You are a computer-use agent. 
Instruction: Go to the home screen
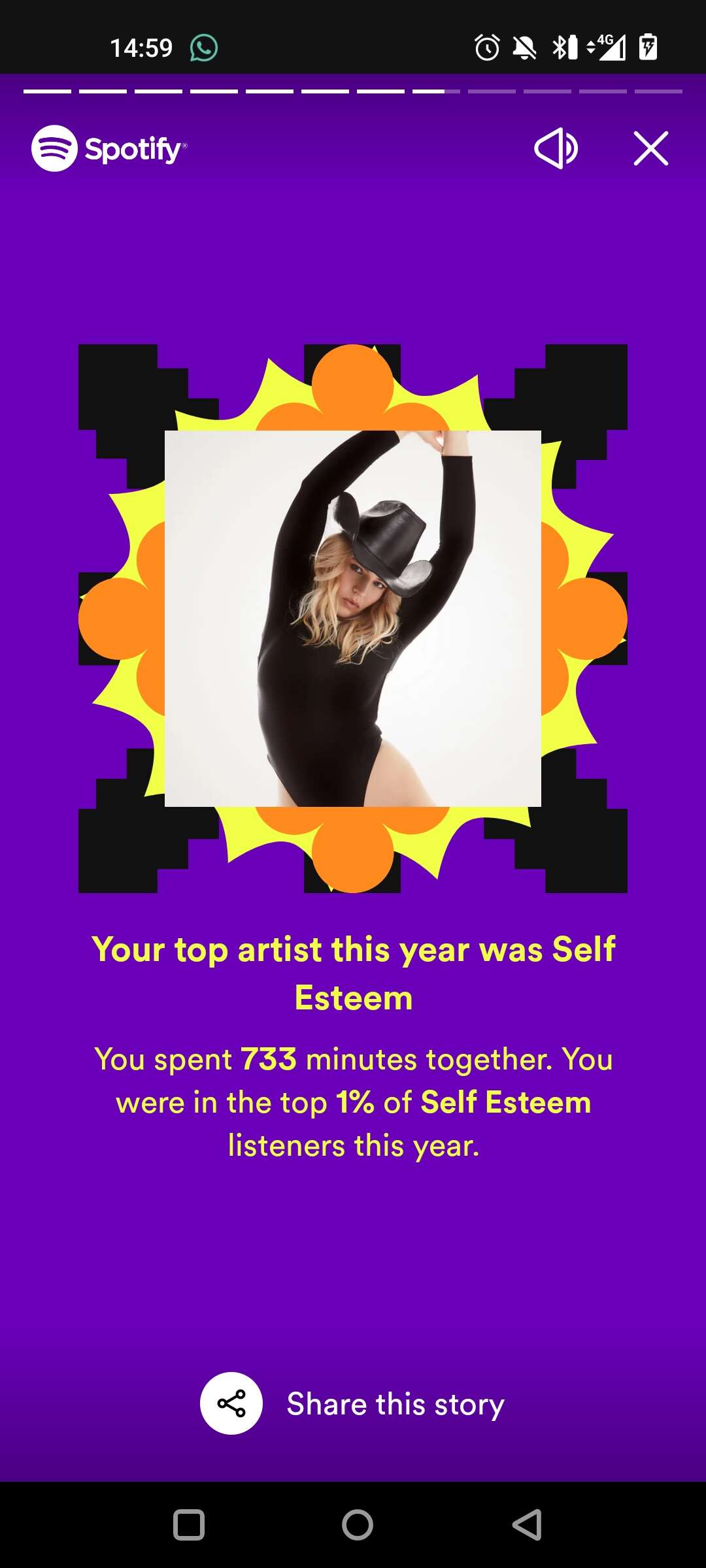(x=357, y=1525)
